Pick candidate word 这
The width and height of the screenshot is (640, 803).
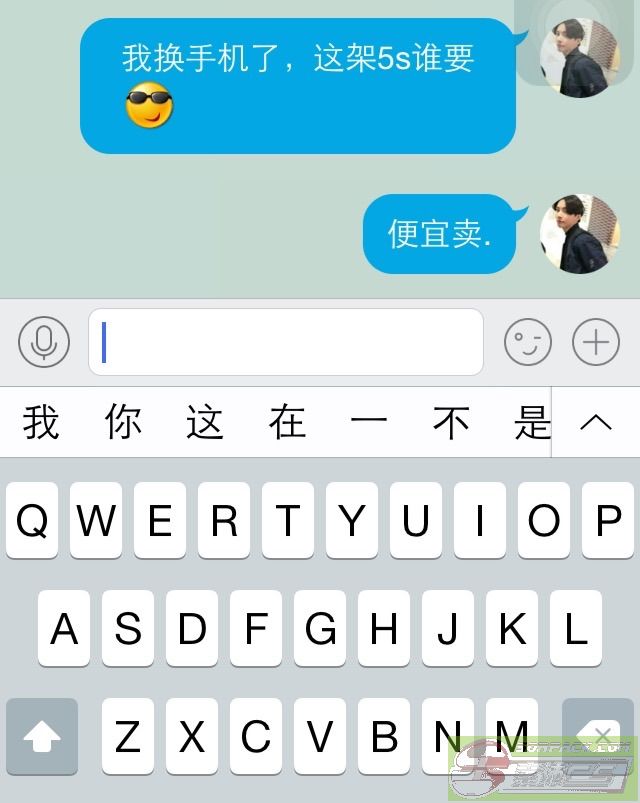point(205,423)
